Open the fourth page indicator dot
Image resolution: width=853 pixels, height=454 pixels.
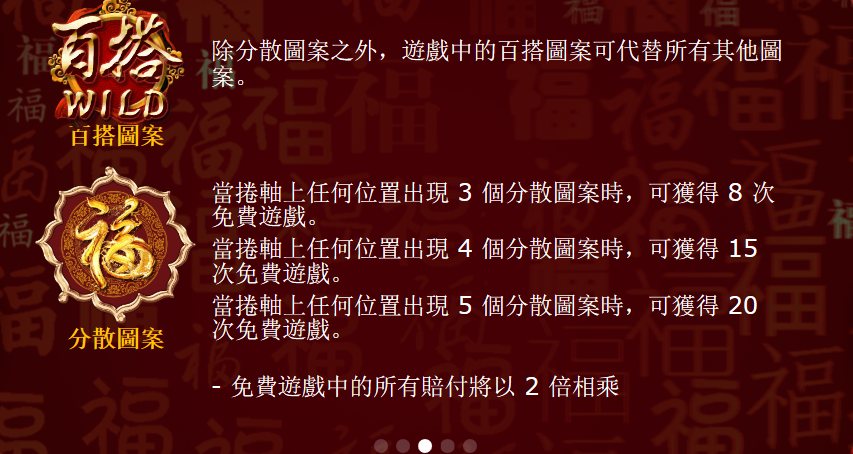447,445
